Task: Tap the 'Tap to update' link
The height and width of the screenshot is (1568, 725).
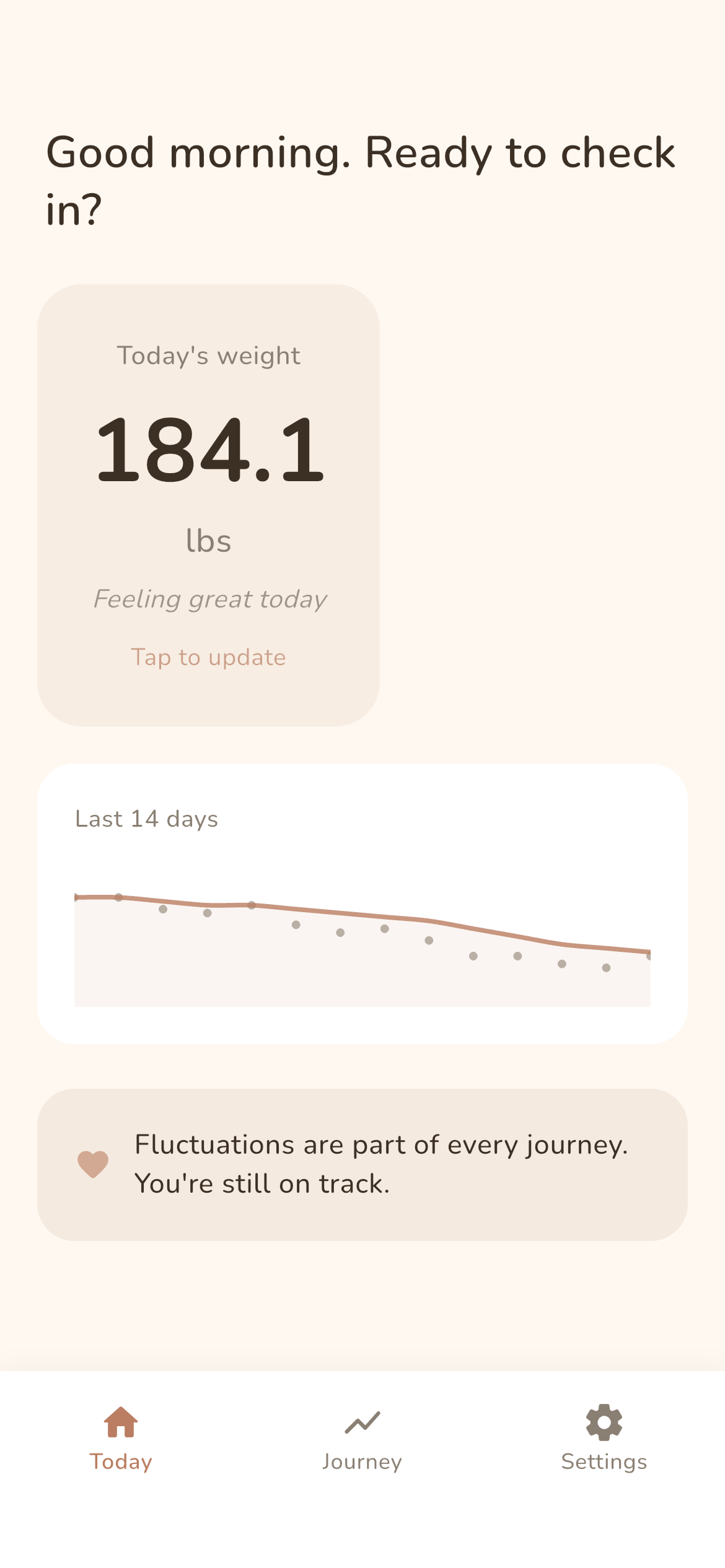Action: click(x=208, y=656)
